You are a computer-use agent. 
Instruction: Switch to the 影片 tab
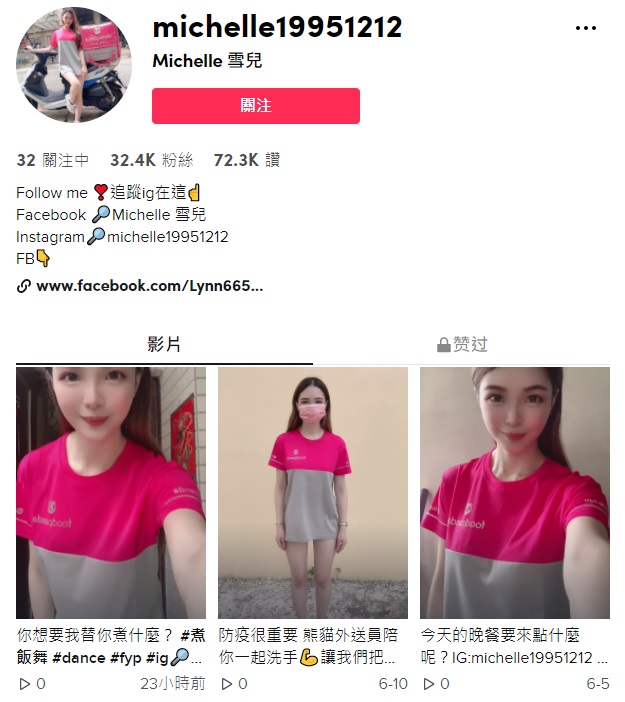point(164,344)
